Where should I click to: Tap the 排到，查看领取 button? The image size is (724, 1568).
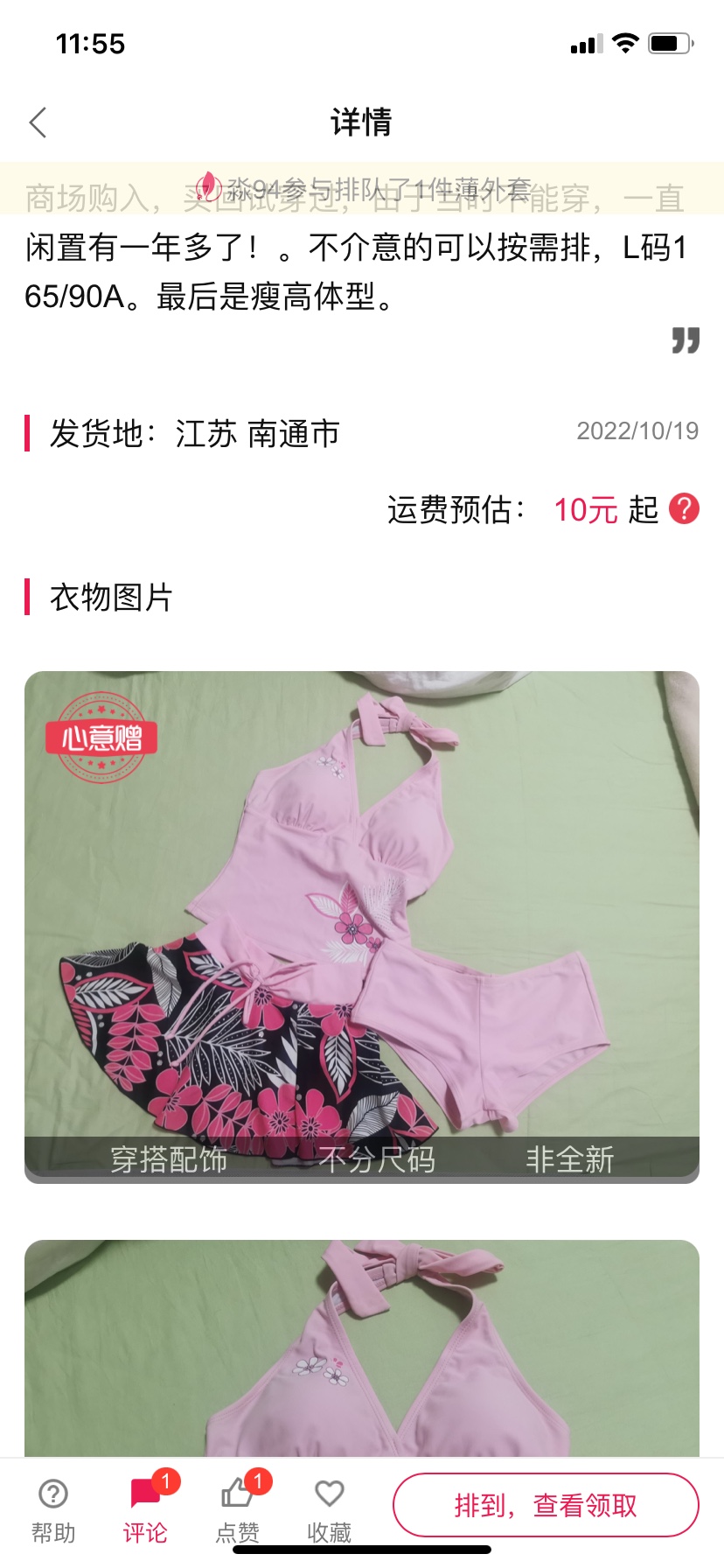(x=546, y=1505)
